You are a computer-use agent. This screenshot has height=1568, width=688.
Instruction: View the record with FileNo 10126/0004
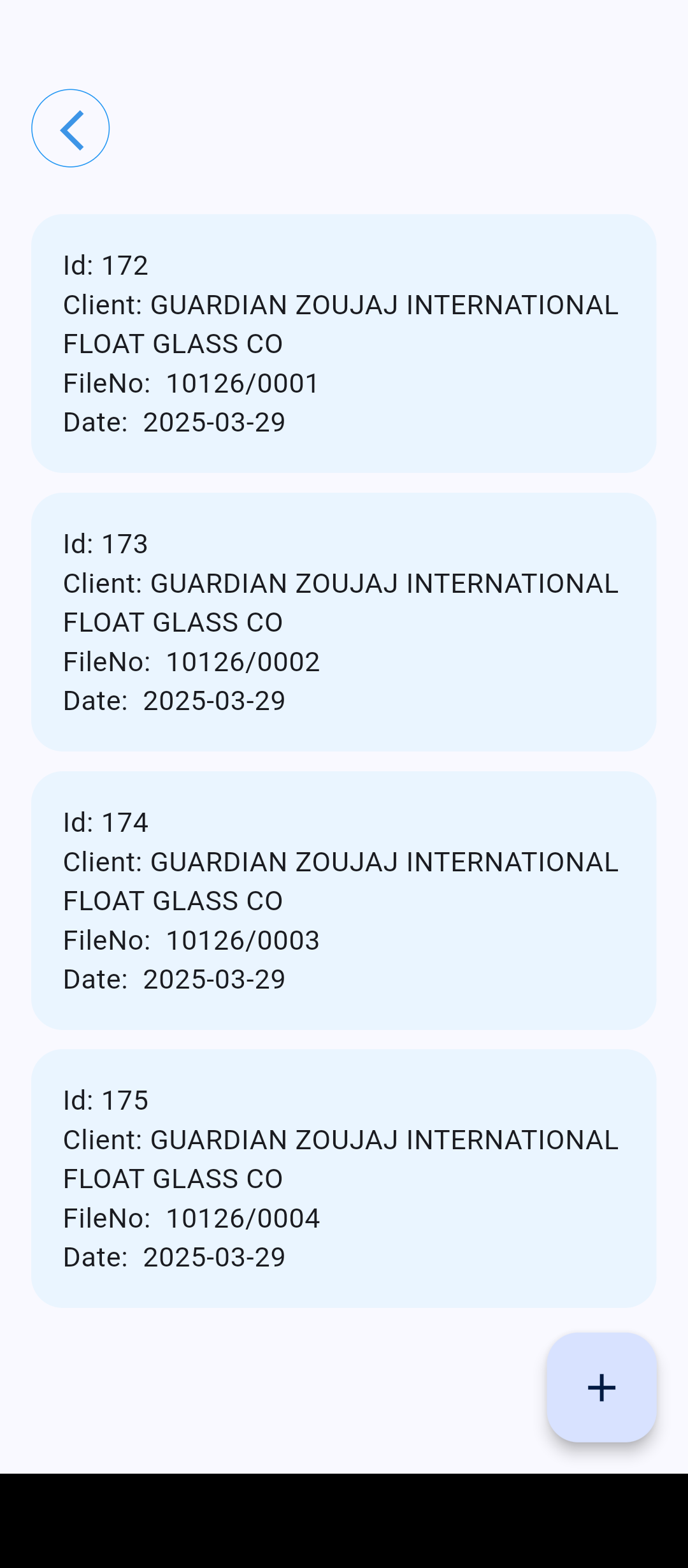343,1179
